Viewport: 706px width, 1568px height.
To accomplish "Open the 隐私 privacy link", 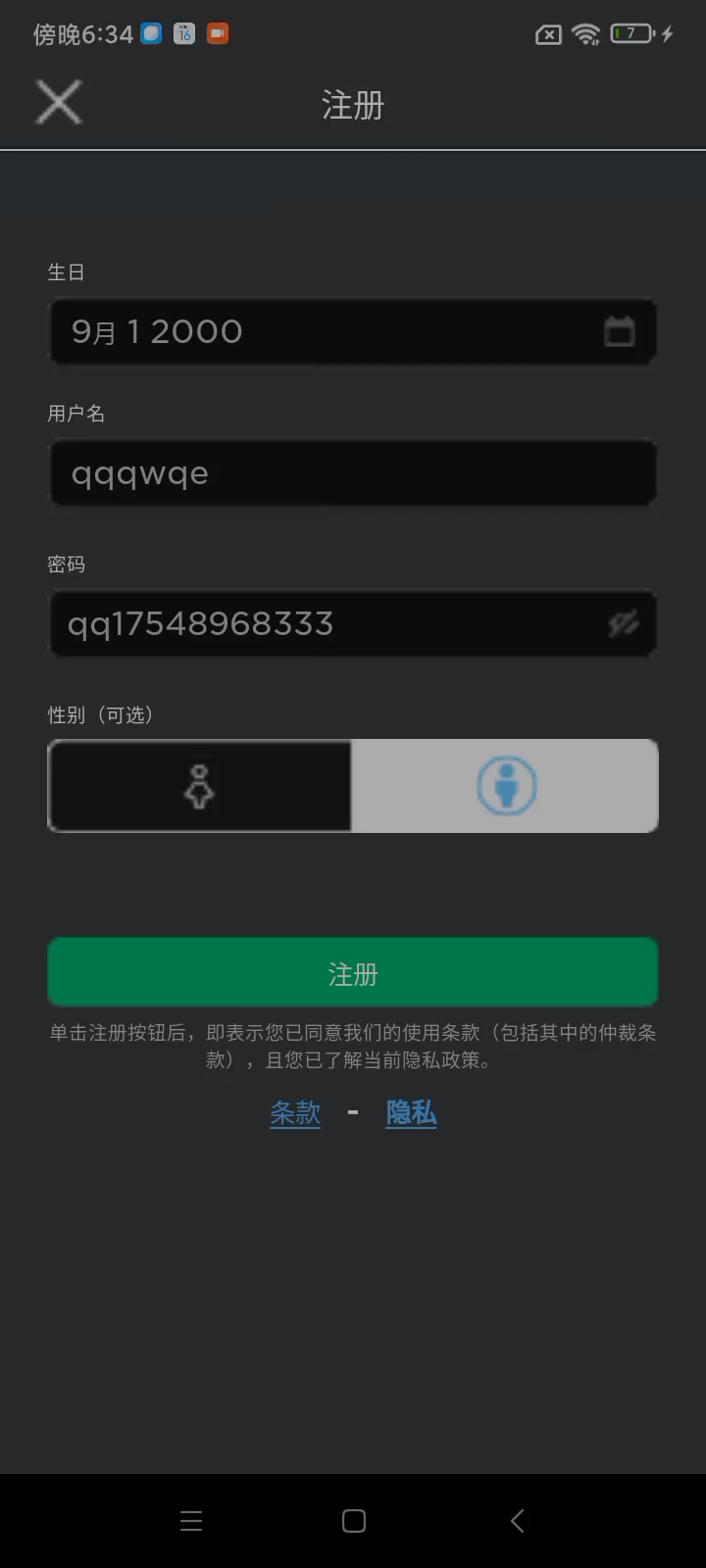I will click(411, 1113).
